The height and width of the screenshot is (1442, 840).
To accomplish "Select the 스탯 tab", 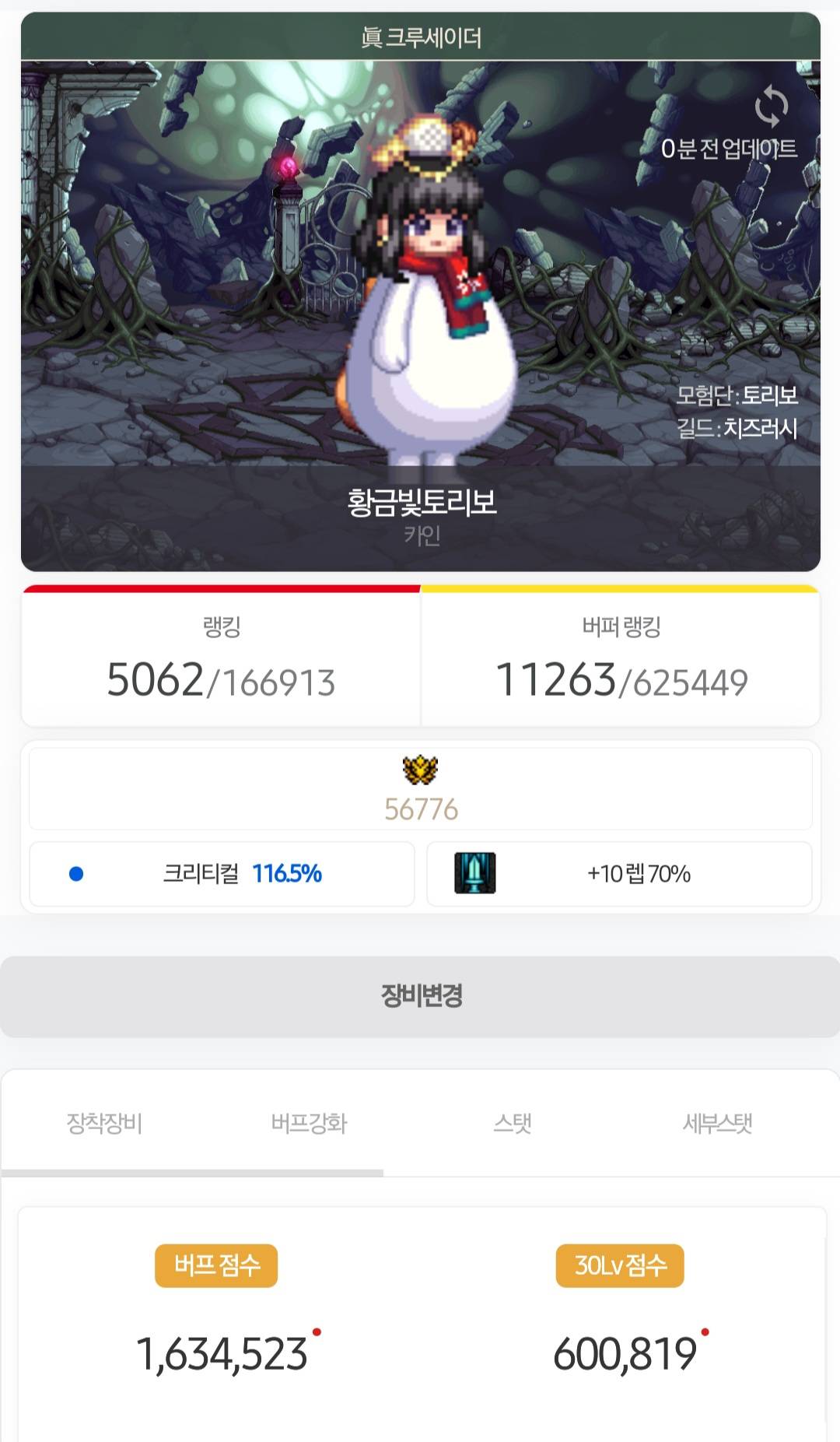I will tap(513, 1123).
